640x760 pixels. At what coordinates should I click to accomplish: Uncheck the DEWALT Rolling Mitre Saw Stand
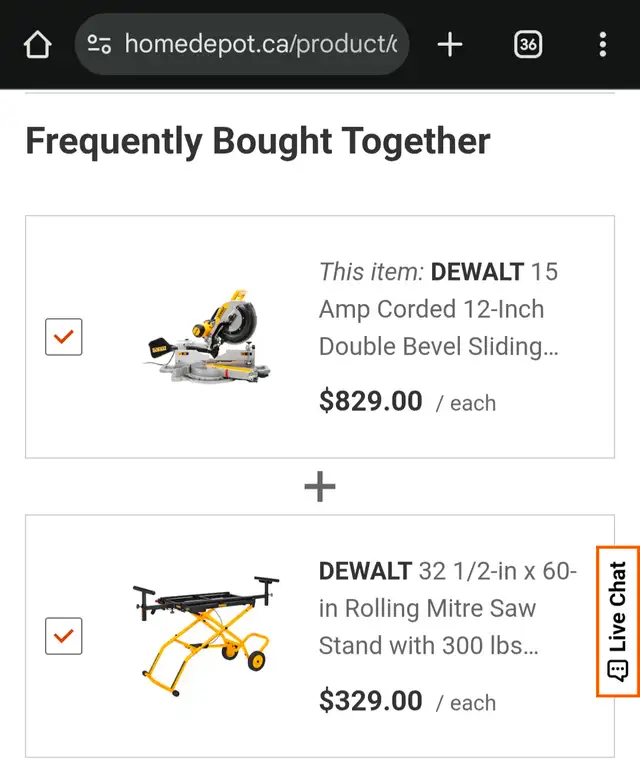pyautogui.click(x=64, y=636)
